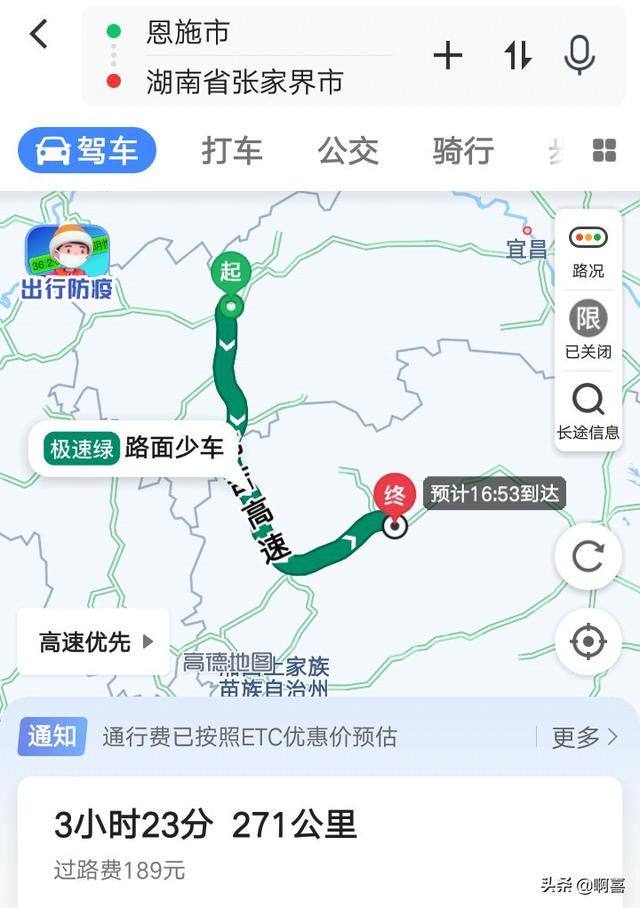Open the travel modes grid menu
Image resolution: width=640 pixels, height=908 pixels.
click(x=604, y=151)
